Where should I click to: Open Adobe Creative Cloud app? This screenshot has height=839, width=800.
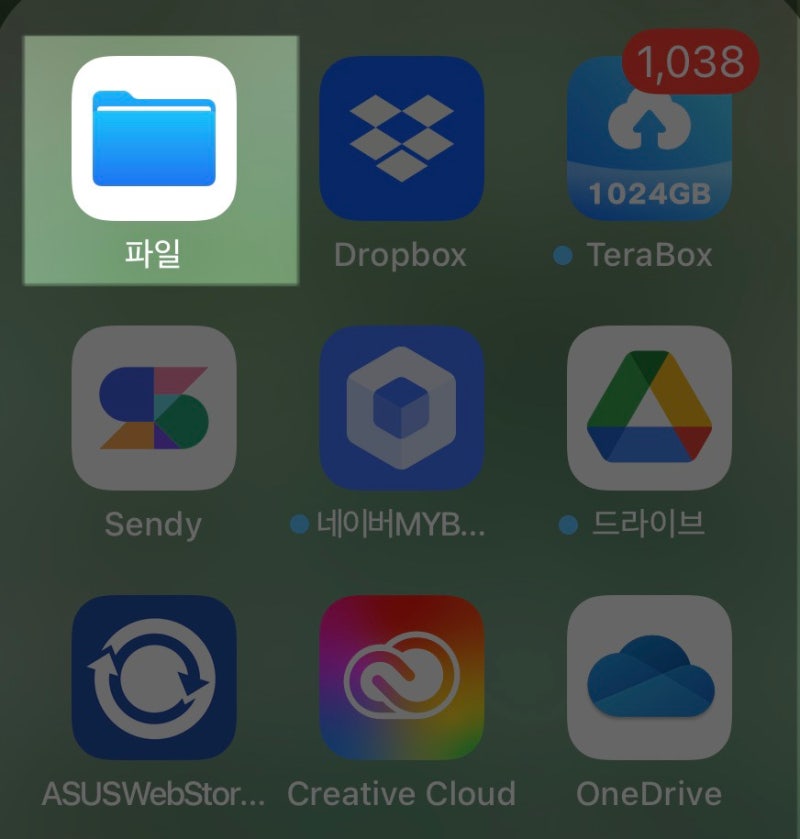click(401, 678)
